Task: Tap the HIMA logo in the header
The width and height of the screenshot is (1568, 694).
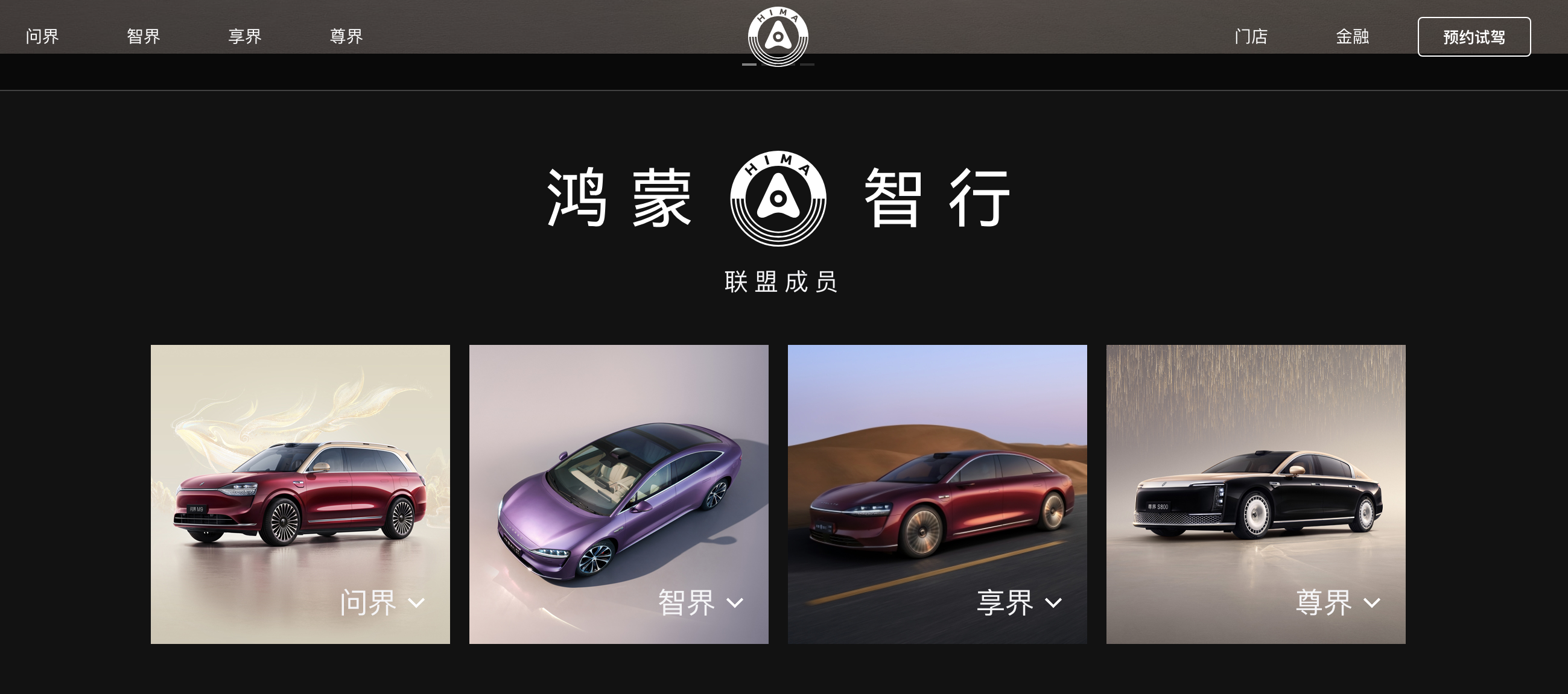Action: [778, 37]
